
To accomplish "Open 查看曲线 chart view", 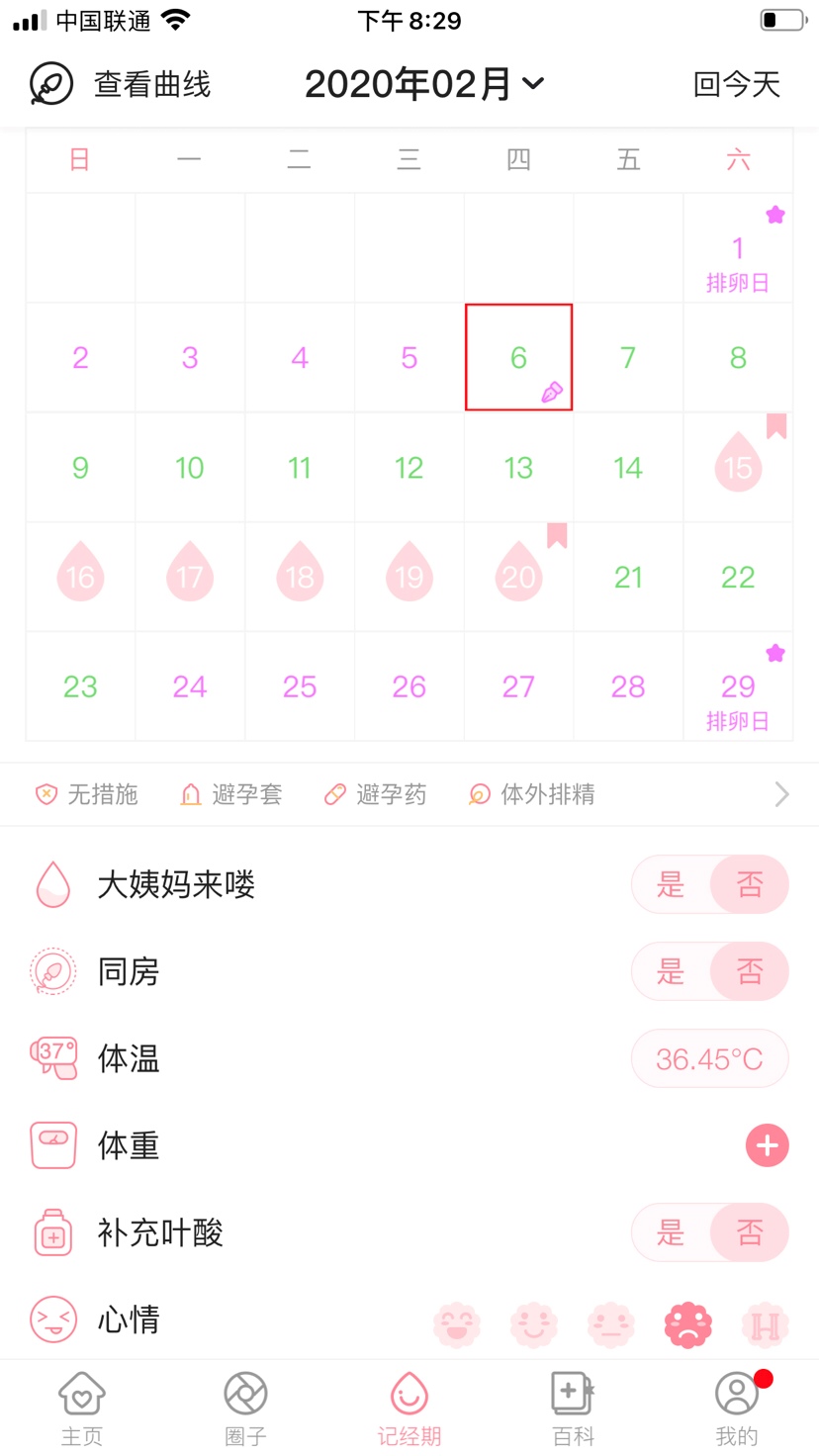I will 120,84.
